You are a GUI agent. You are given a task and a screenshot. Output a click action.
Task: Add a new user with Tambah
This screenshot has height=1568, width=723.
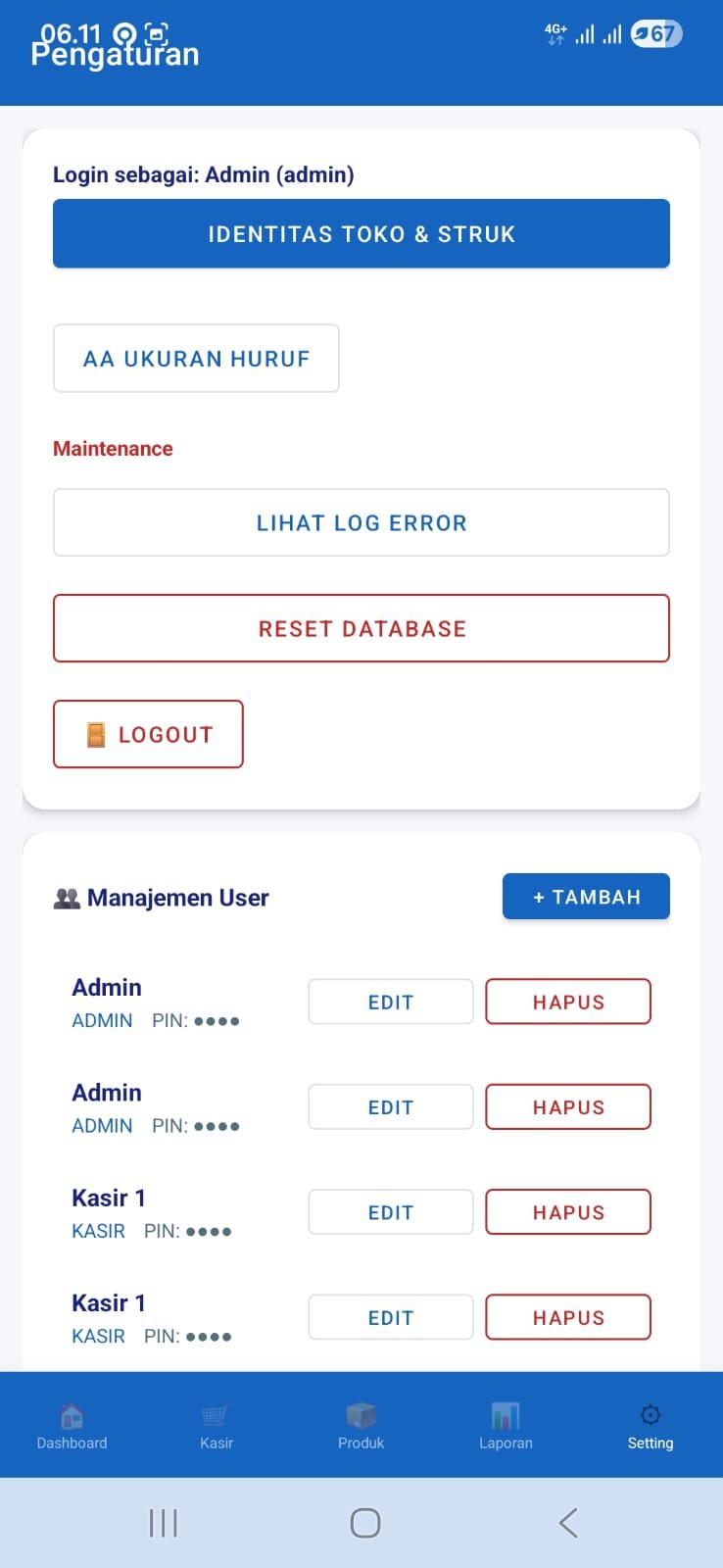click(586, 897)
